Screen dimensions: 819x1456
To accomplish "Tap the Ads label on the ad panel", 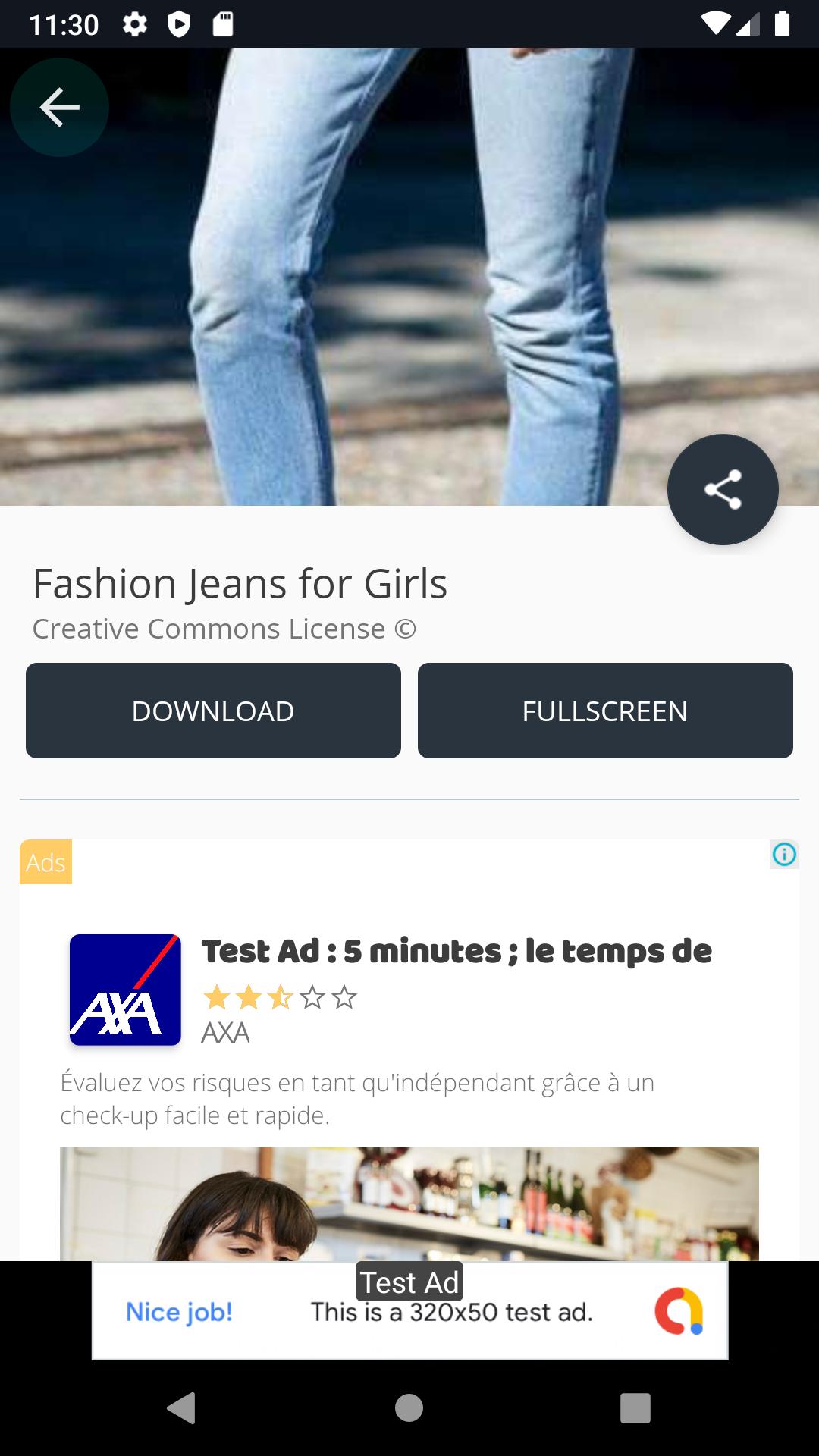I will (x=45, y=862).
